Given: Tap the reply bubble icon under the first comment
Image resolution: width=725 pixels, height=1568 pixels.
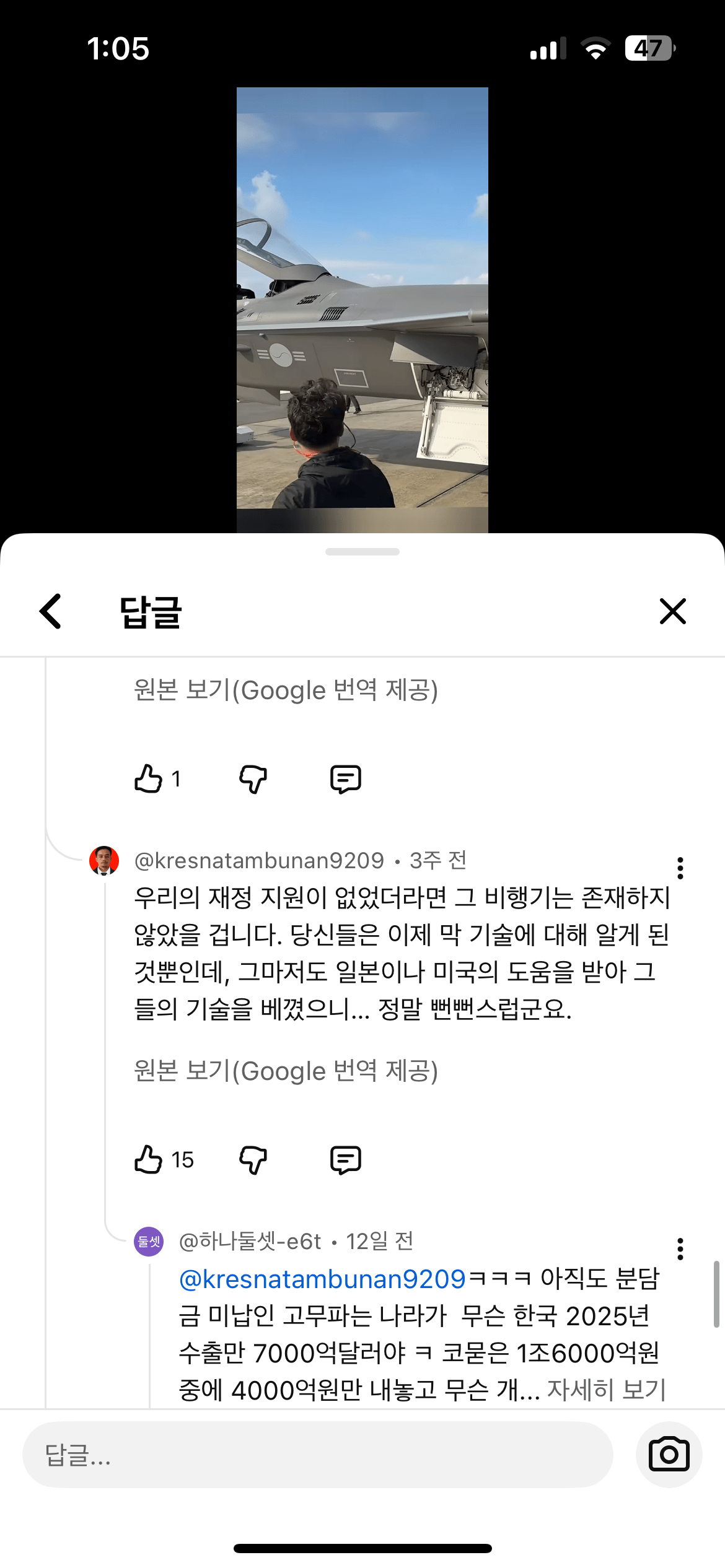Looking at the screenshot, I should click(x=346, y=779).
